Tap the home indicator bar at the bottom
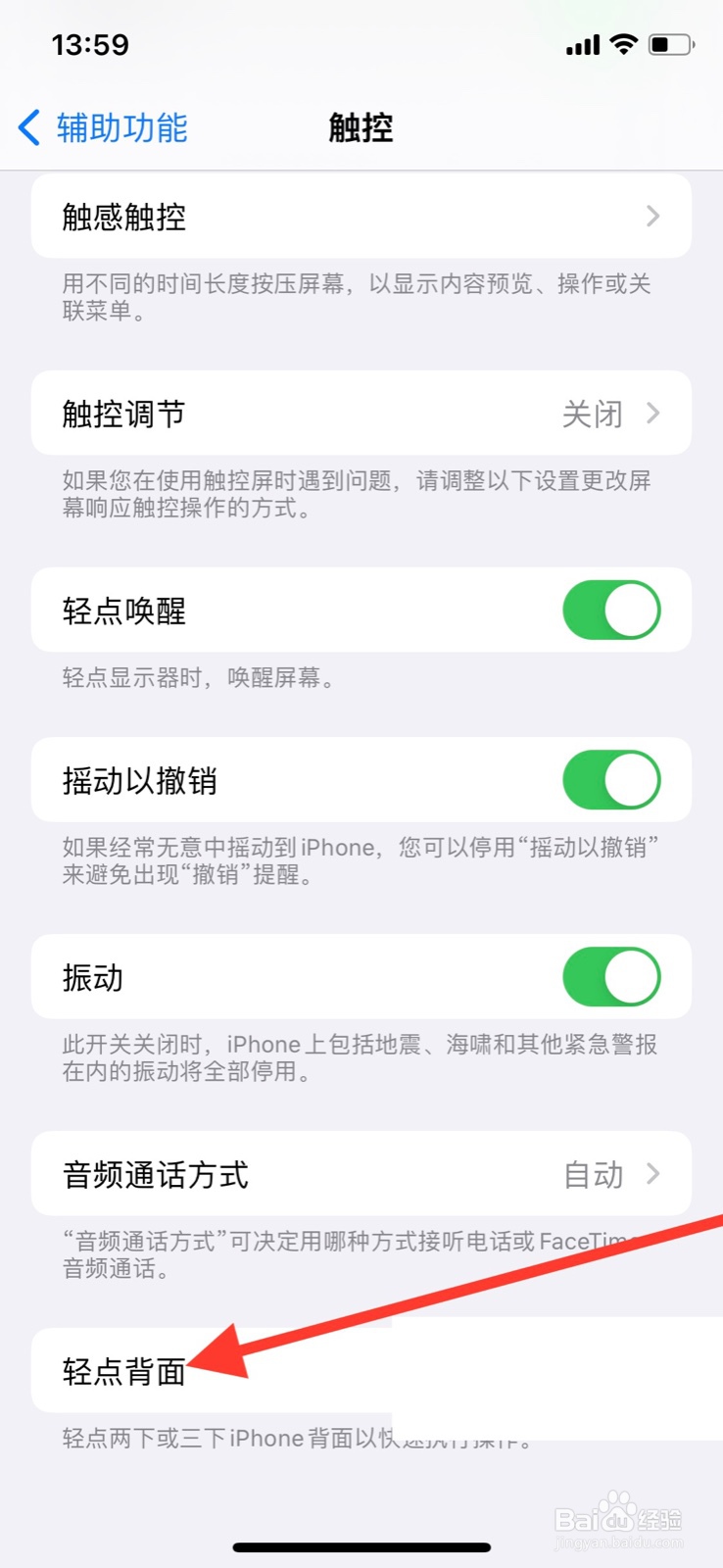 tap(361, 1548)
